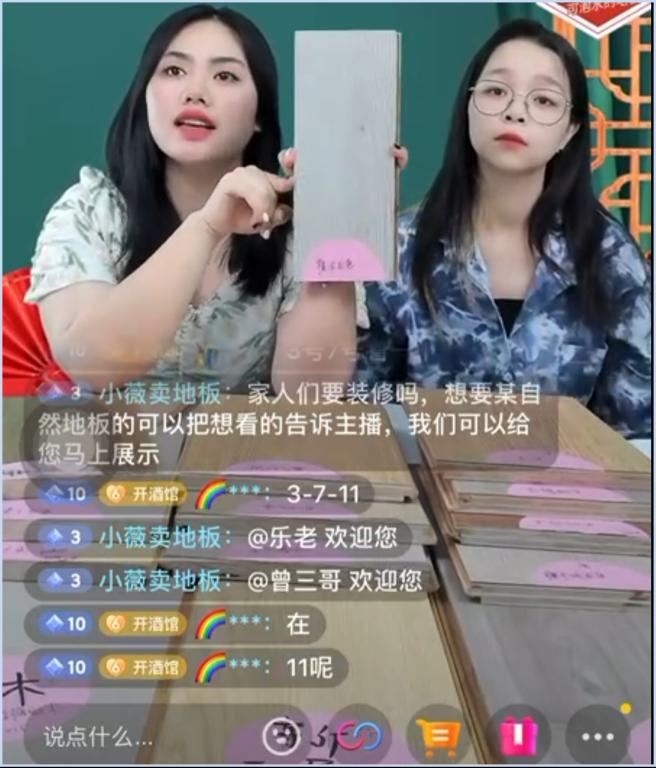
Task: Open the shopping cart product list
Action: tap(438, 738)
